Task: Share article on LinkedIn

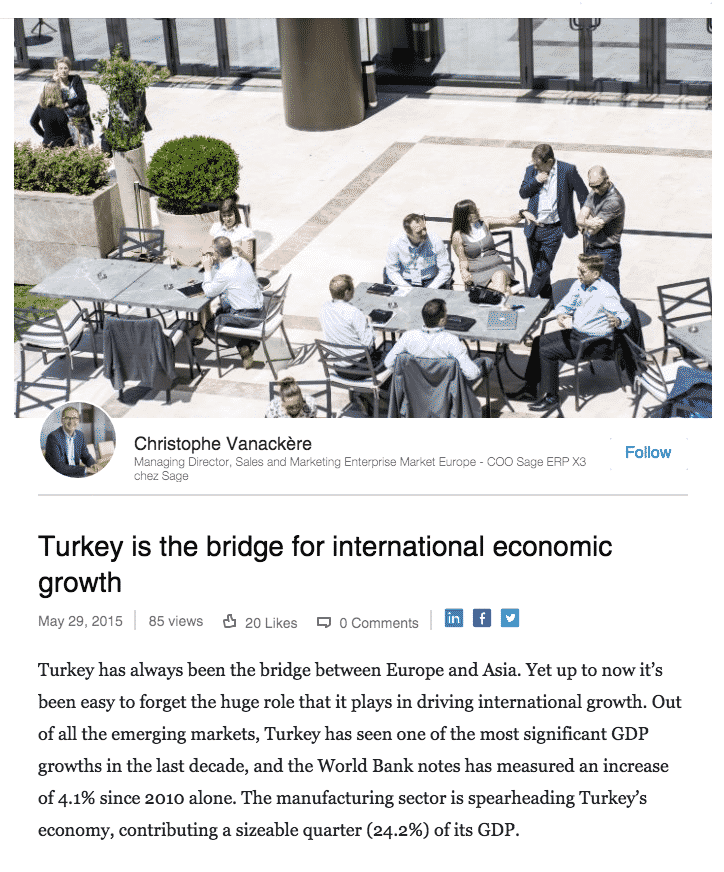Action: (x=453, y=618)
